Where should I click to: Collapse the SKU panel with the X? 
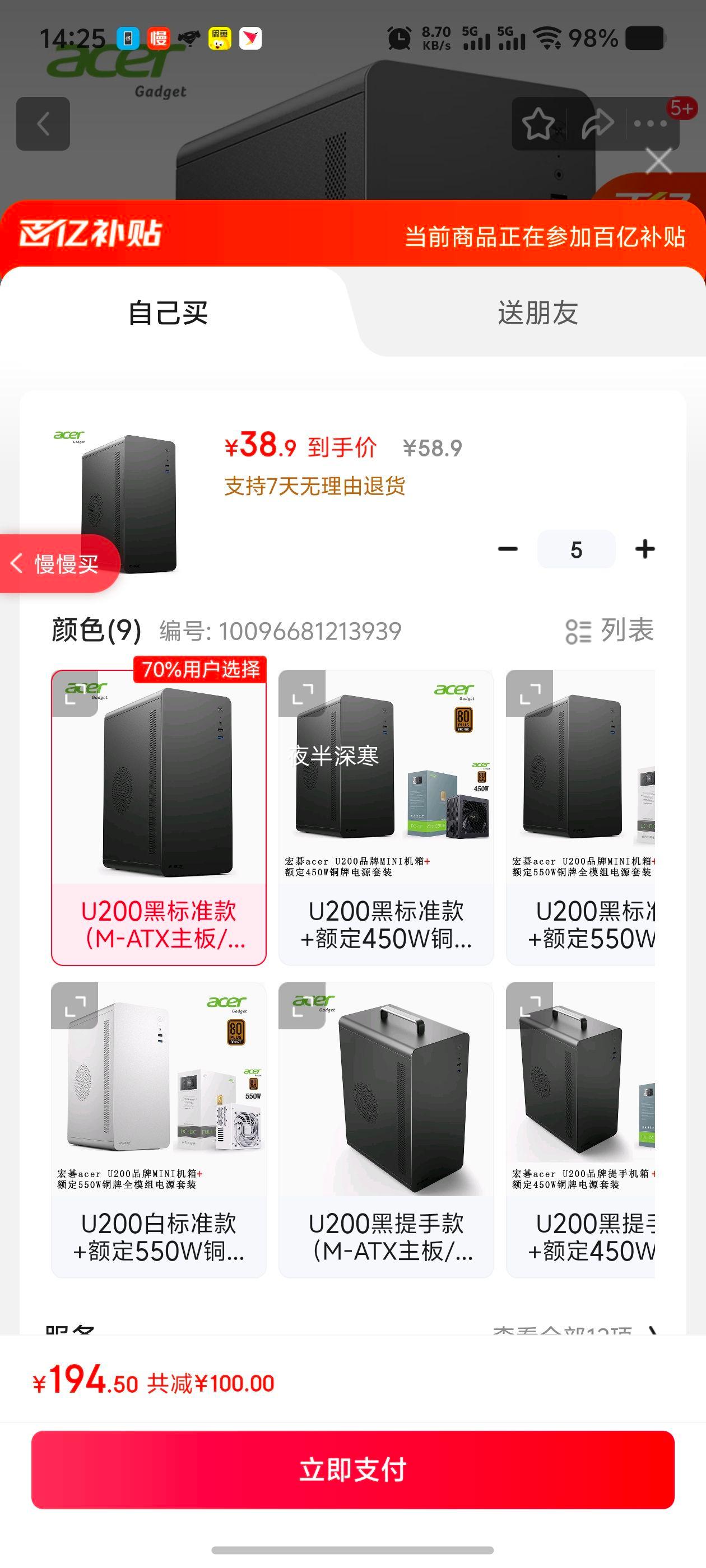coord(659,160)
